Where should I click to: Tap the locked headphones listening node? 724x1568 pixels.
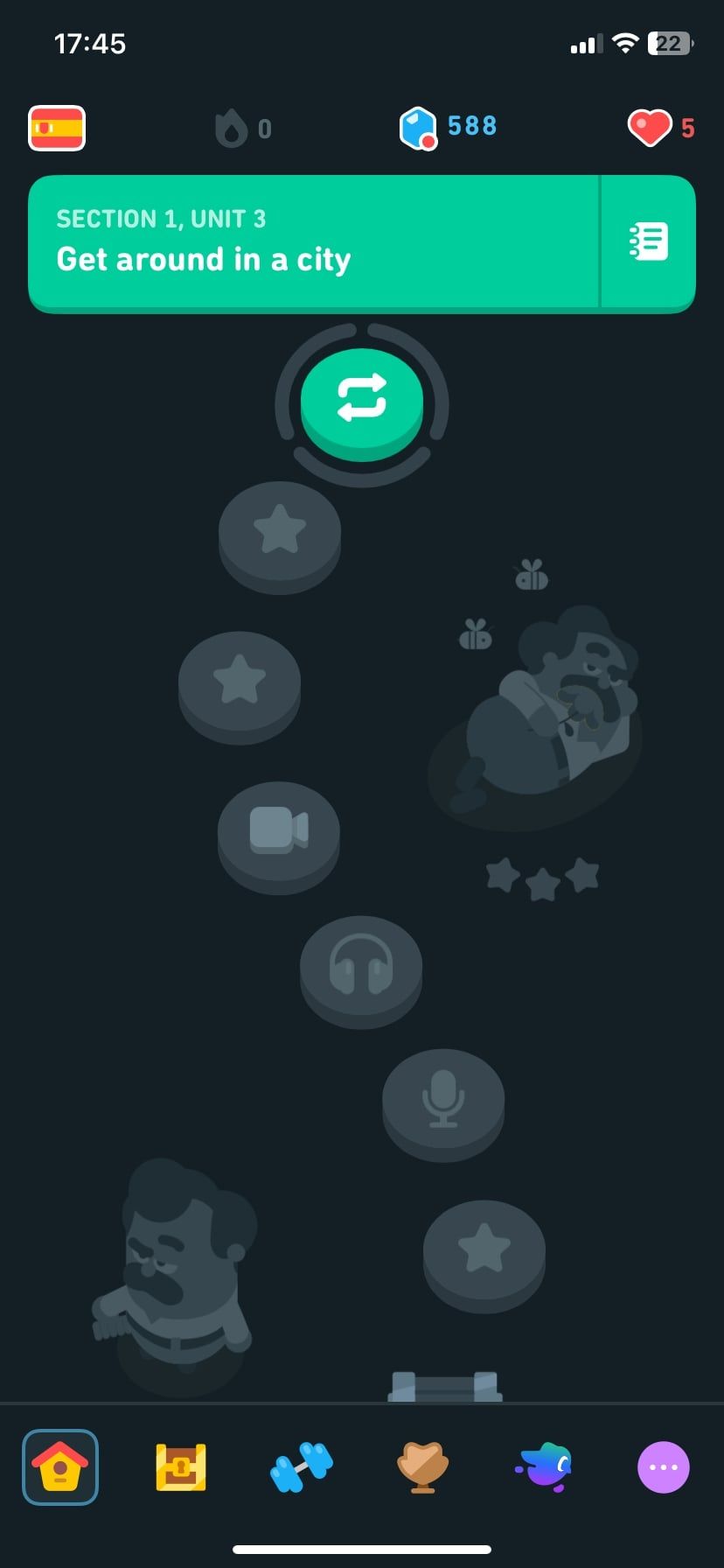(x=361, y=965)
